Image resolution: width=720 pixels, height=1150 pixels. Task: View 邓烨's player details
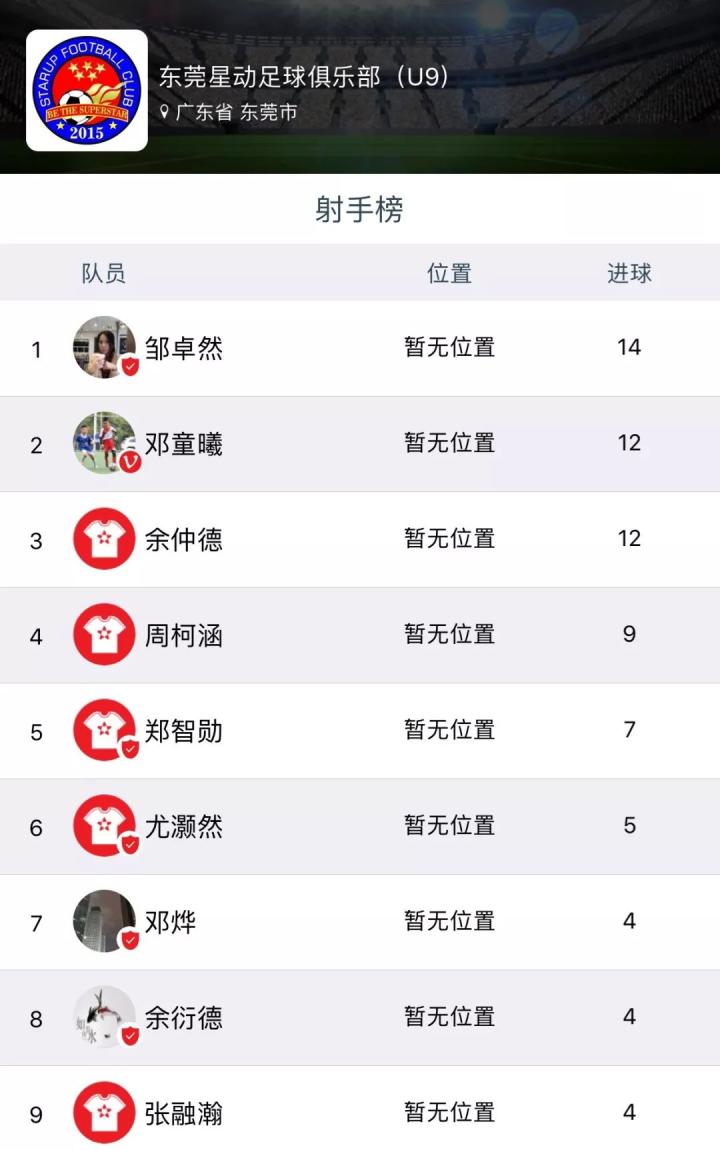(x=170, y=922)
